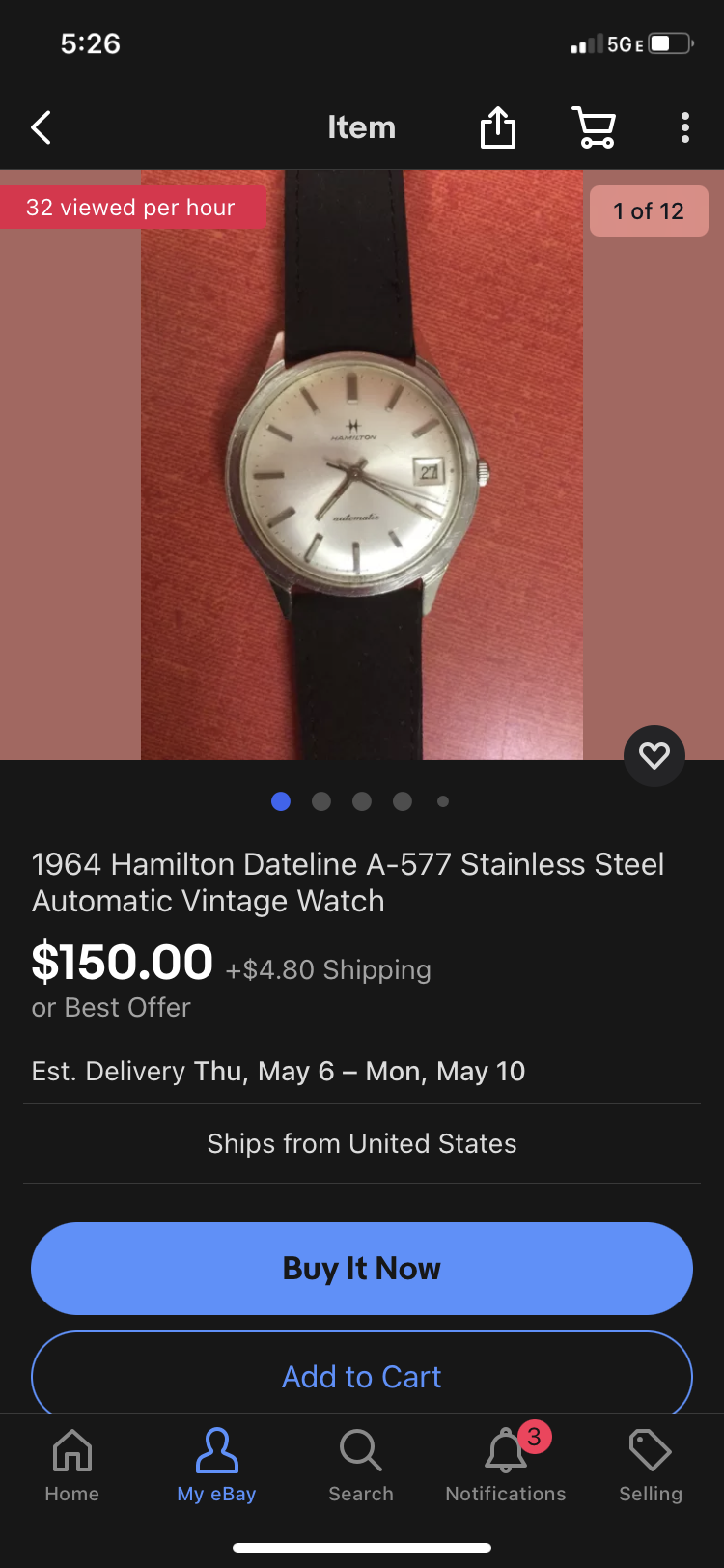This screenshot has height=1568, width=724.
Task: Open the Search tab
Action: click(x=361, y=1465)
